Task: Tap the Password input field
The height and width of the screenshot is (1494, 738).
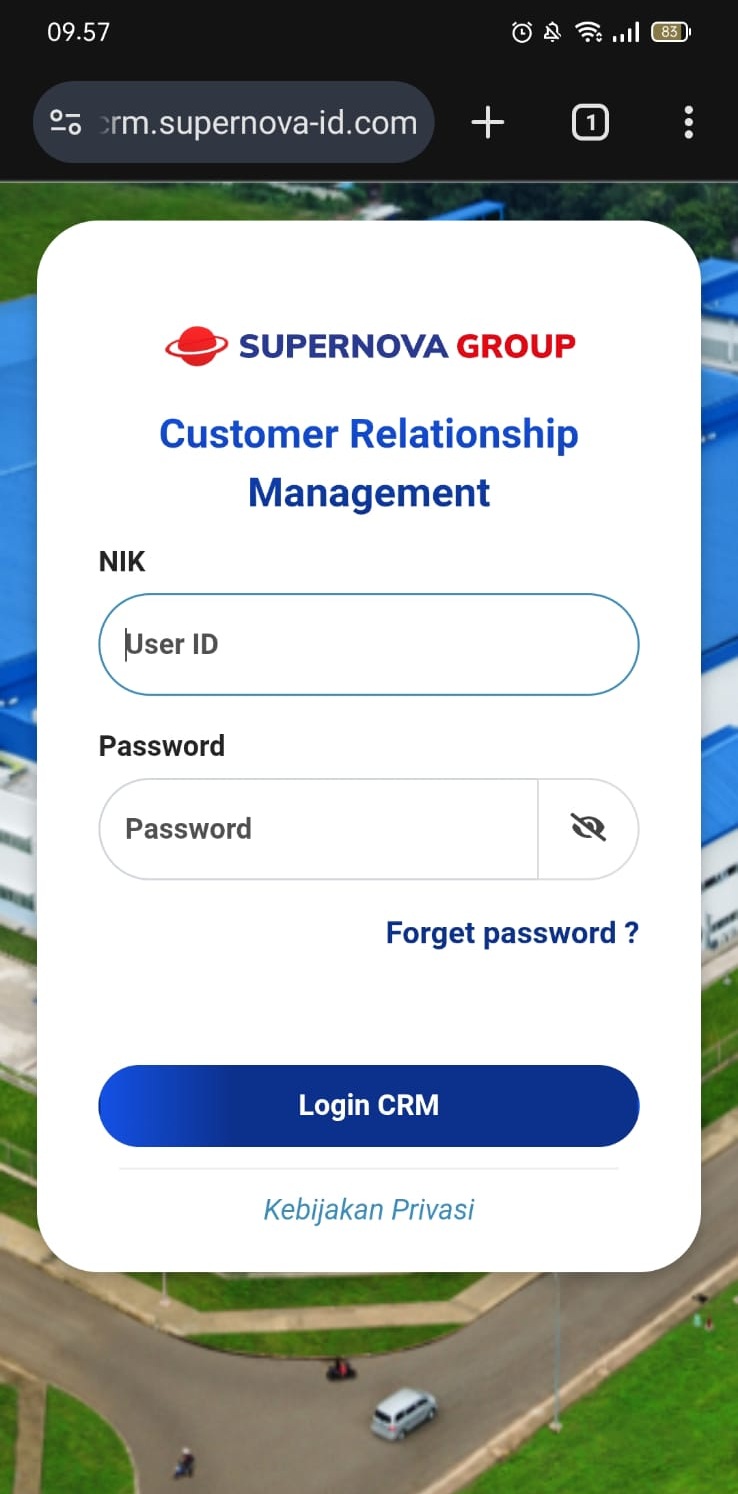Action: click(318, 829)
